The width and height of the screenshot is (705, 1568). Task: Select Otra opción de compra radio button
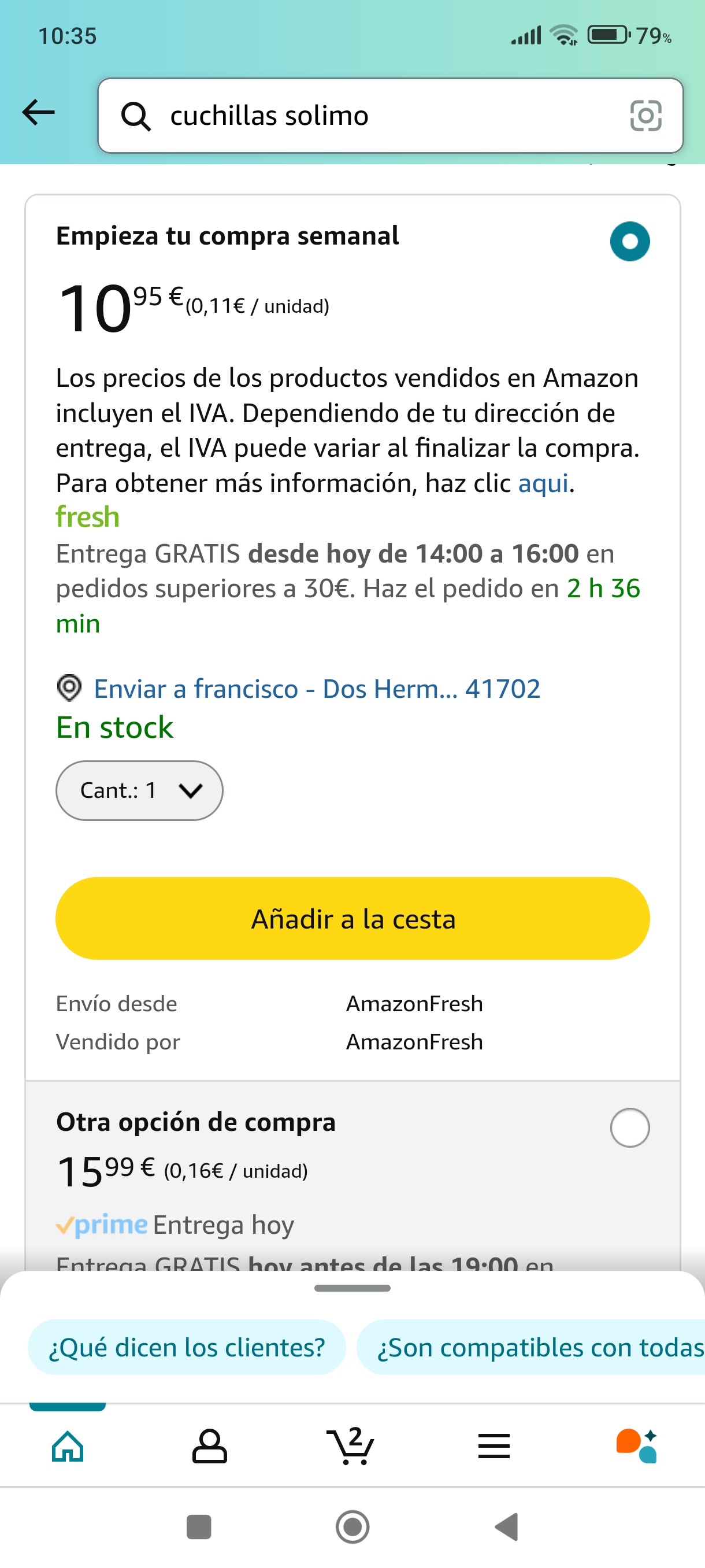pyautogui.click(x=629, y=1128)
